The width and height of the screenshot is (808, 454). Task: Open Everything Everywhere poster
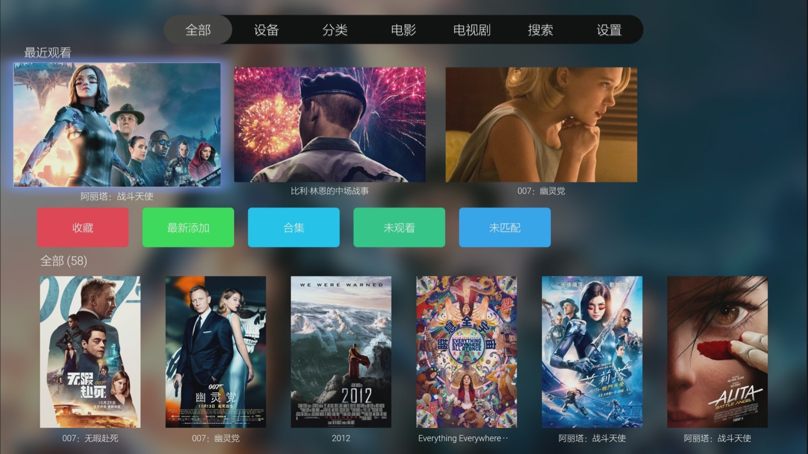(466, 352)
